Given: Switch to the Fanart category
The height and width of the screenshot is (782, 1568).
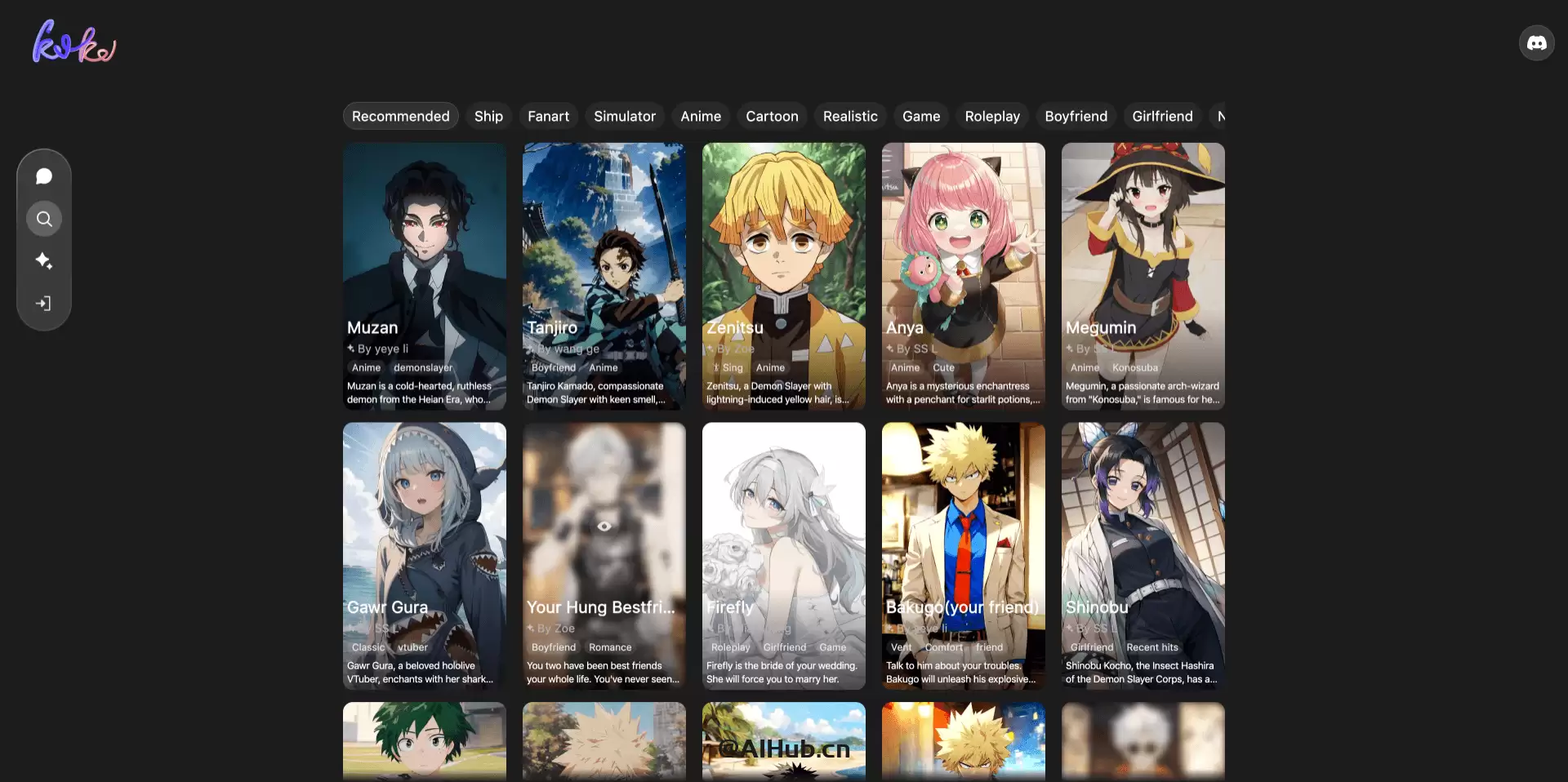Looking at the screenshot, I should click(x=548, y=116).
